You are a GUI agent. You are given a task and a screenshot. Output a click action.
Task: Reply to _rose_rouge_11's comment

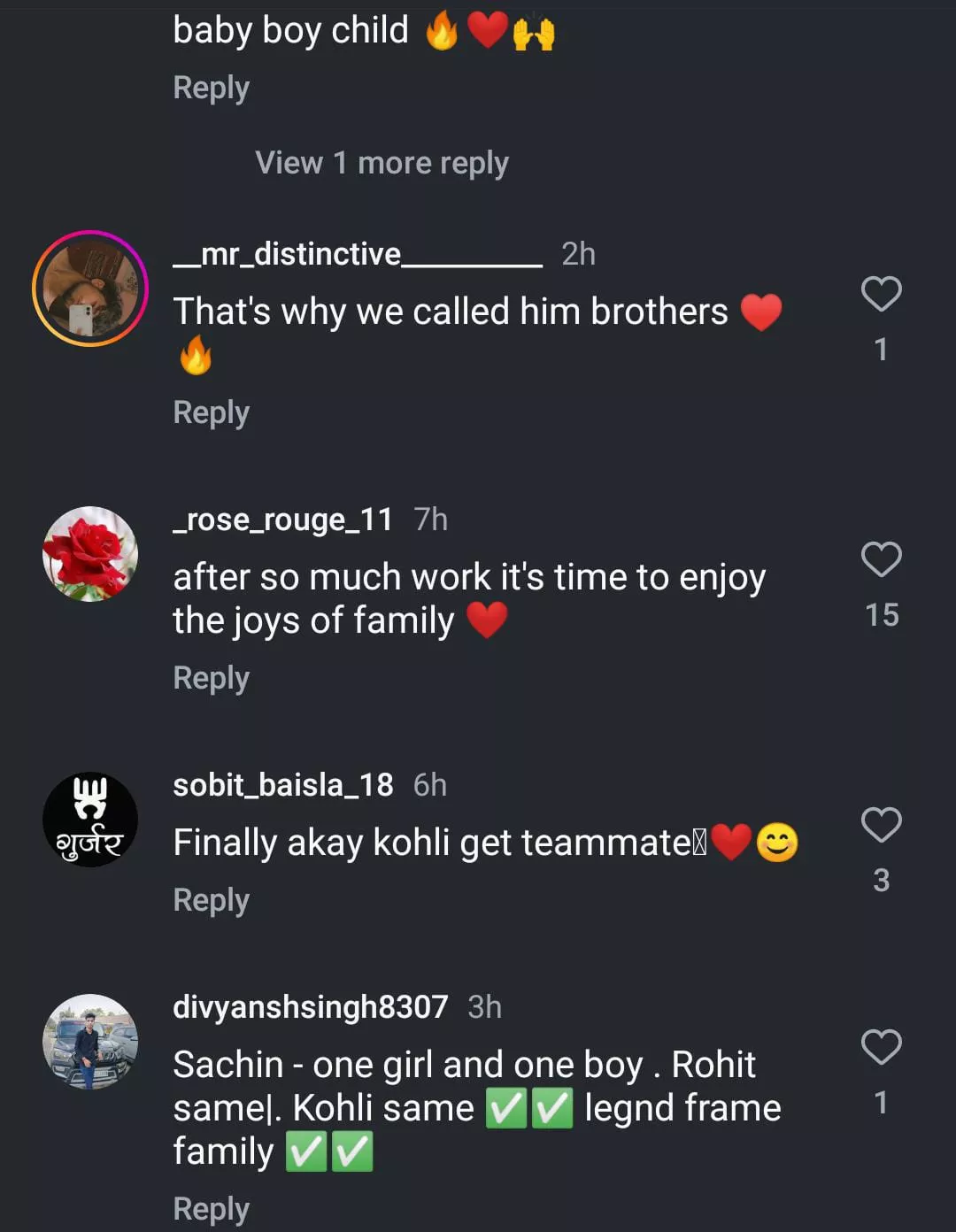[x=211, y=678]
